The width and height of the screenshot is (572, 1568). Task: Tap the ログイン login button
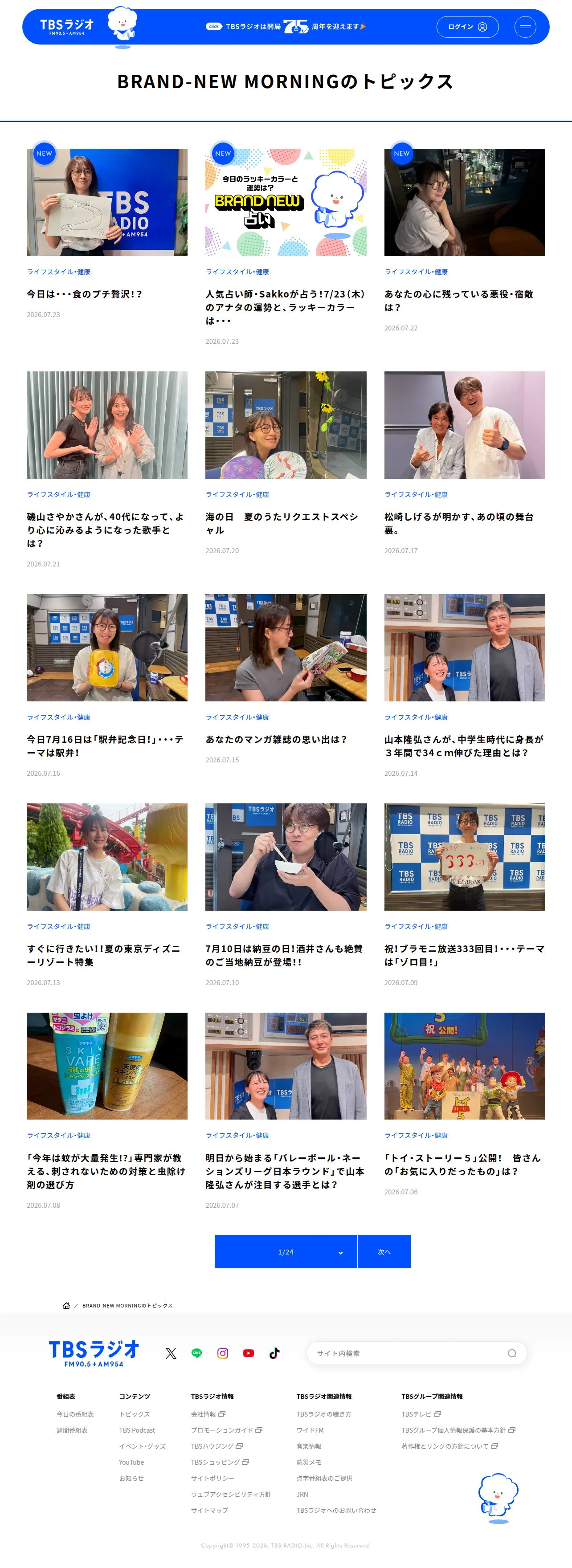[x=467, y=27]
